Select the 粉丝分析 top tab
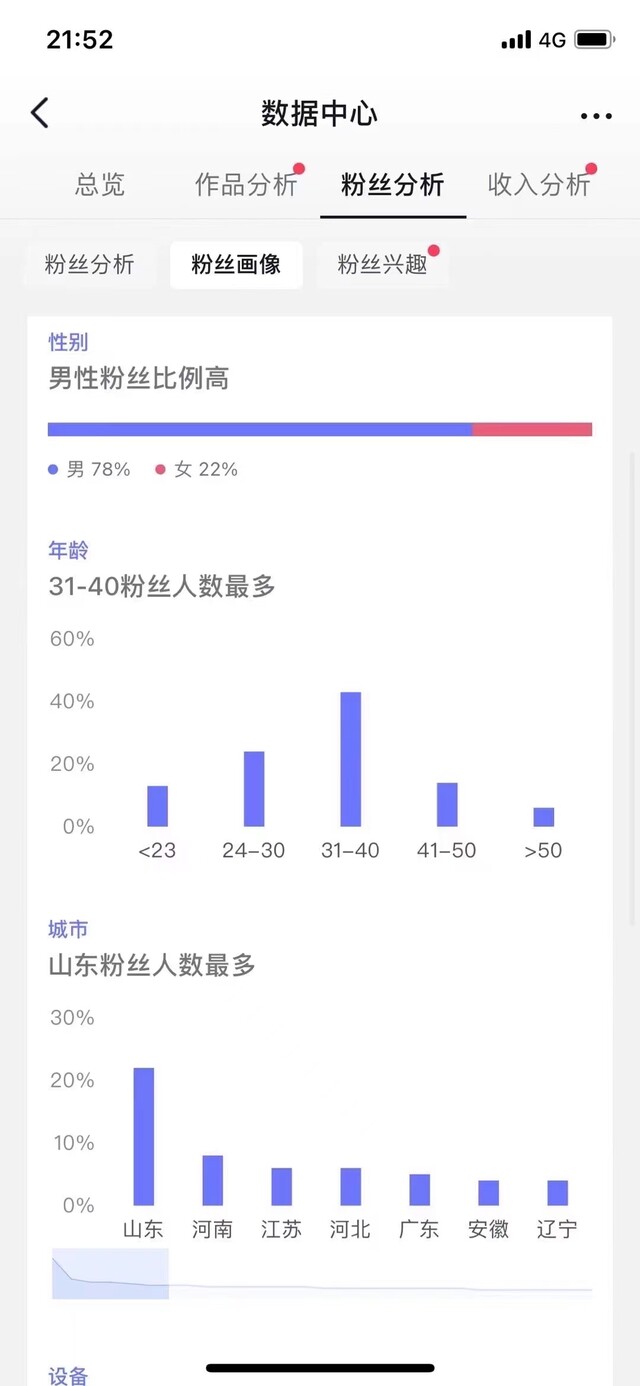Image resolution: width=640 pixels, height=1386 pixels. [x=393, y=185]
